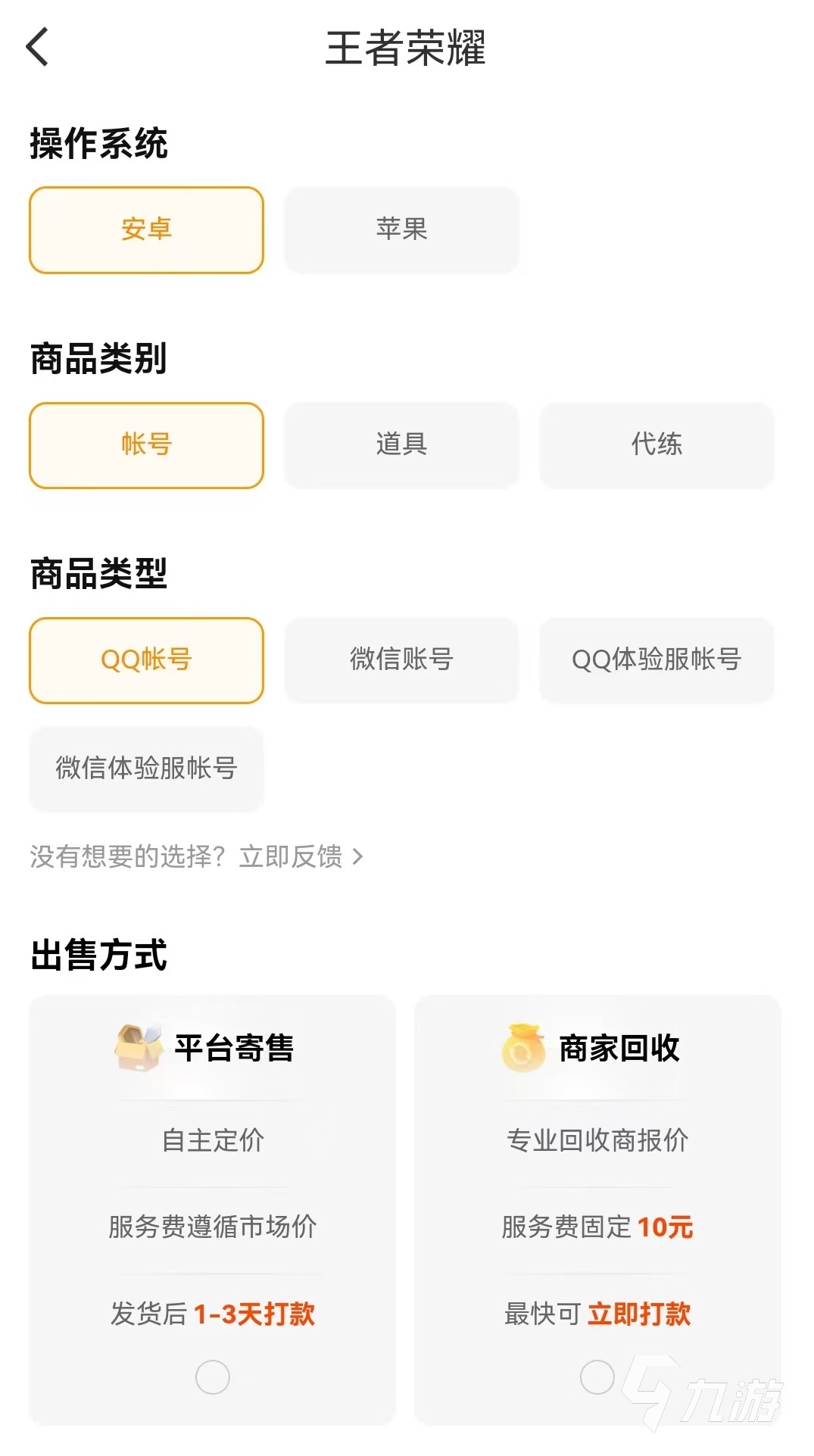Select the 微信账号 product type
Image resolution: width=814 pixels, height=1456 pixels.
[x=401, y=659]
